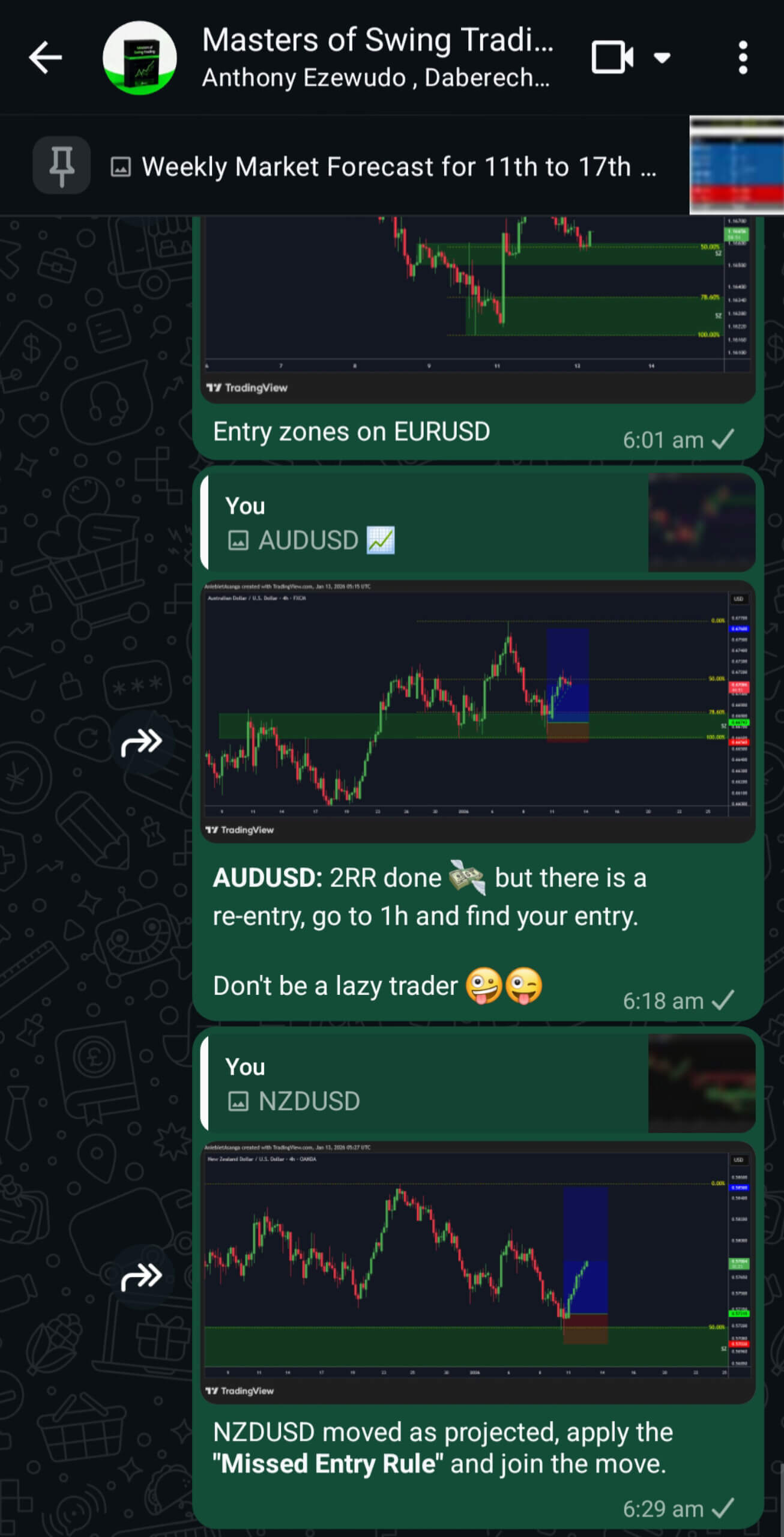Screen dimensions: 784x1537
Task: Forward the AUDUSD chart message
Action: pyautogui.click(x=142, y=742)
